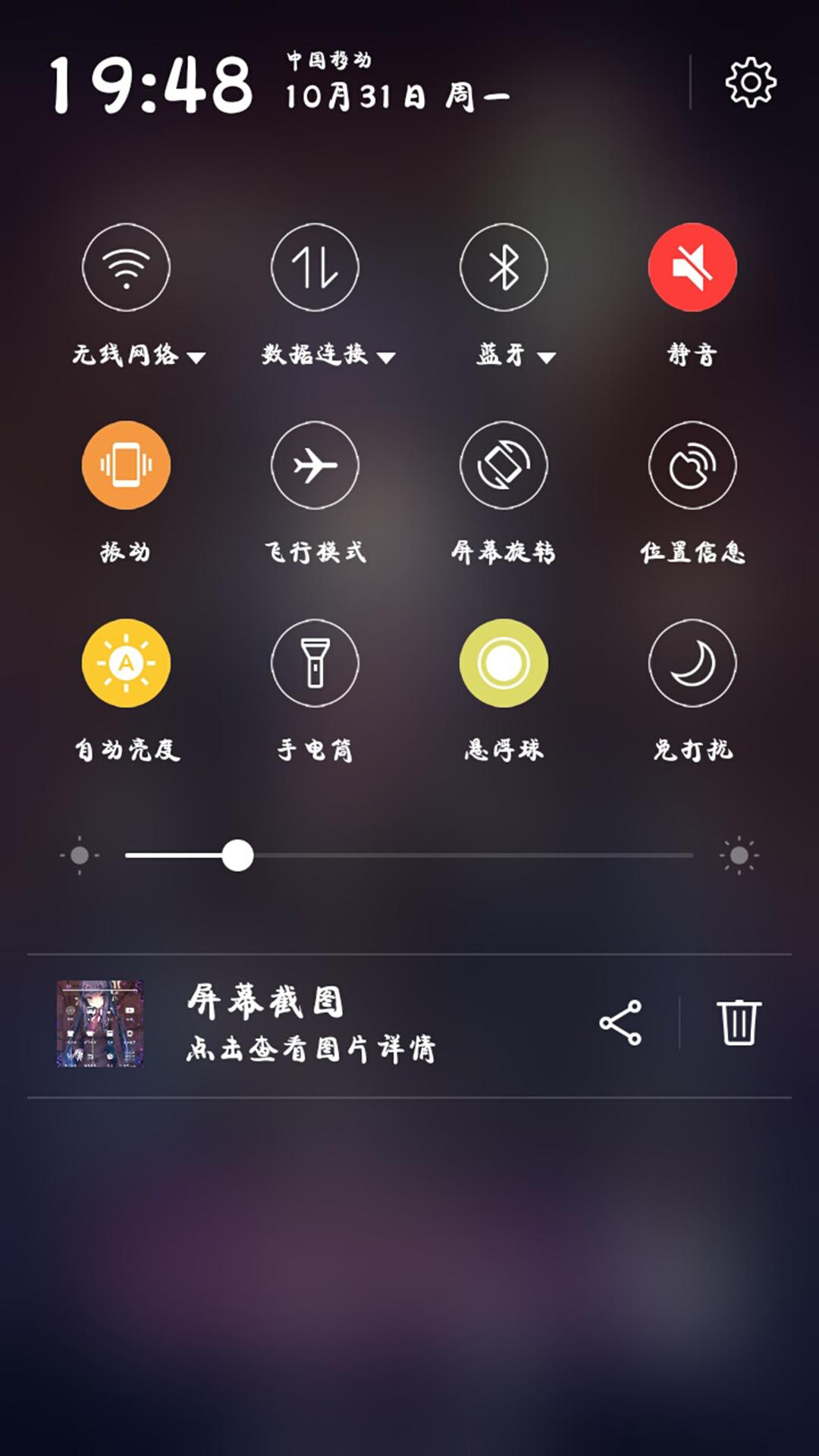This screenshot has width=819, height=1456.
Task: Toggle 屏幕旋转 screen rotation
Action: coord(504,465)
